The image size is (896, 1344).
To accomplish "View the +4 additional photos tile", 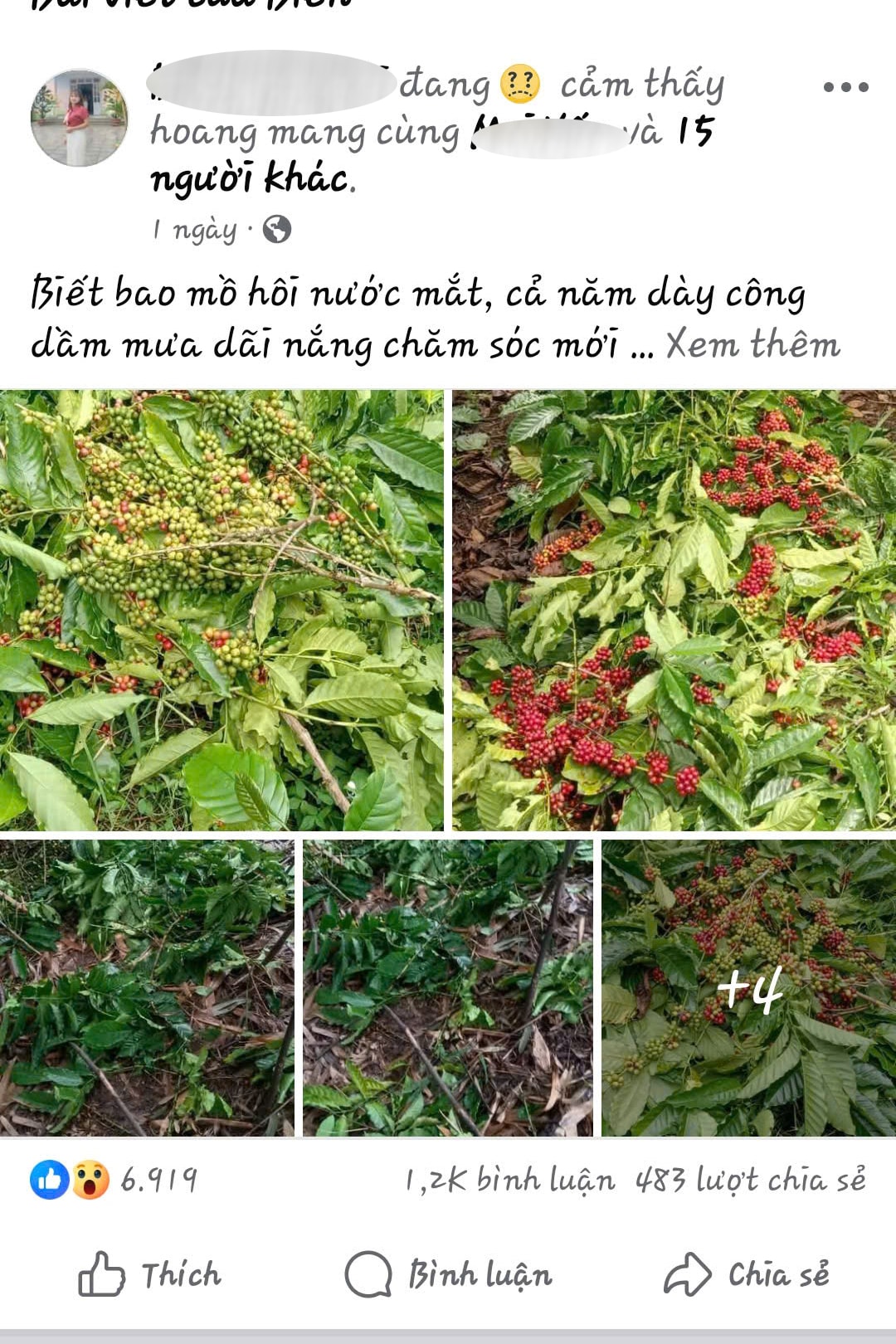I will 748,988.
